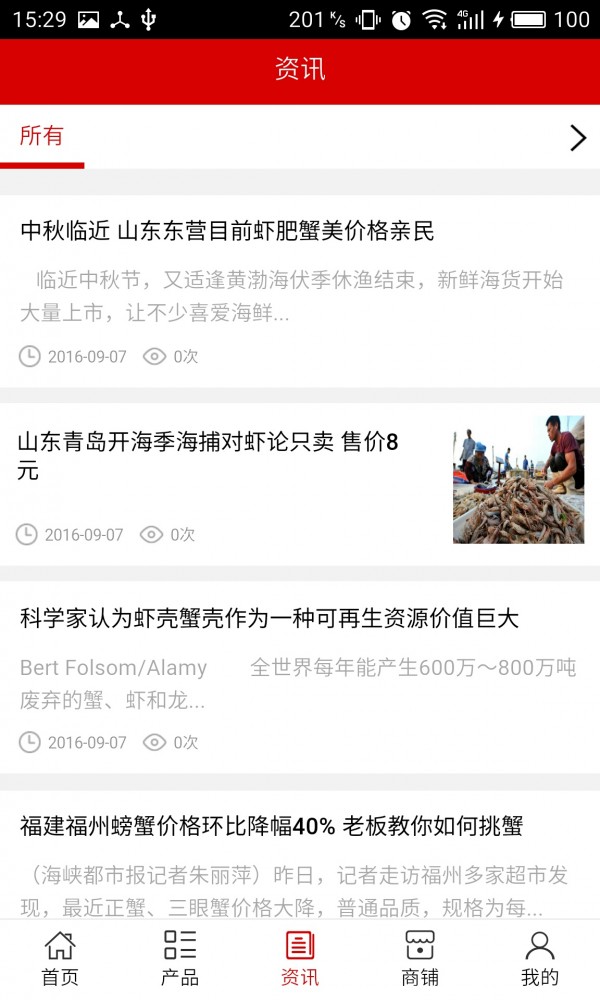Switch to the 商铺 tab
The image size is (600, 1000).
(420, 958)
